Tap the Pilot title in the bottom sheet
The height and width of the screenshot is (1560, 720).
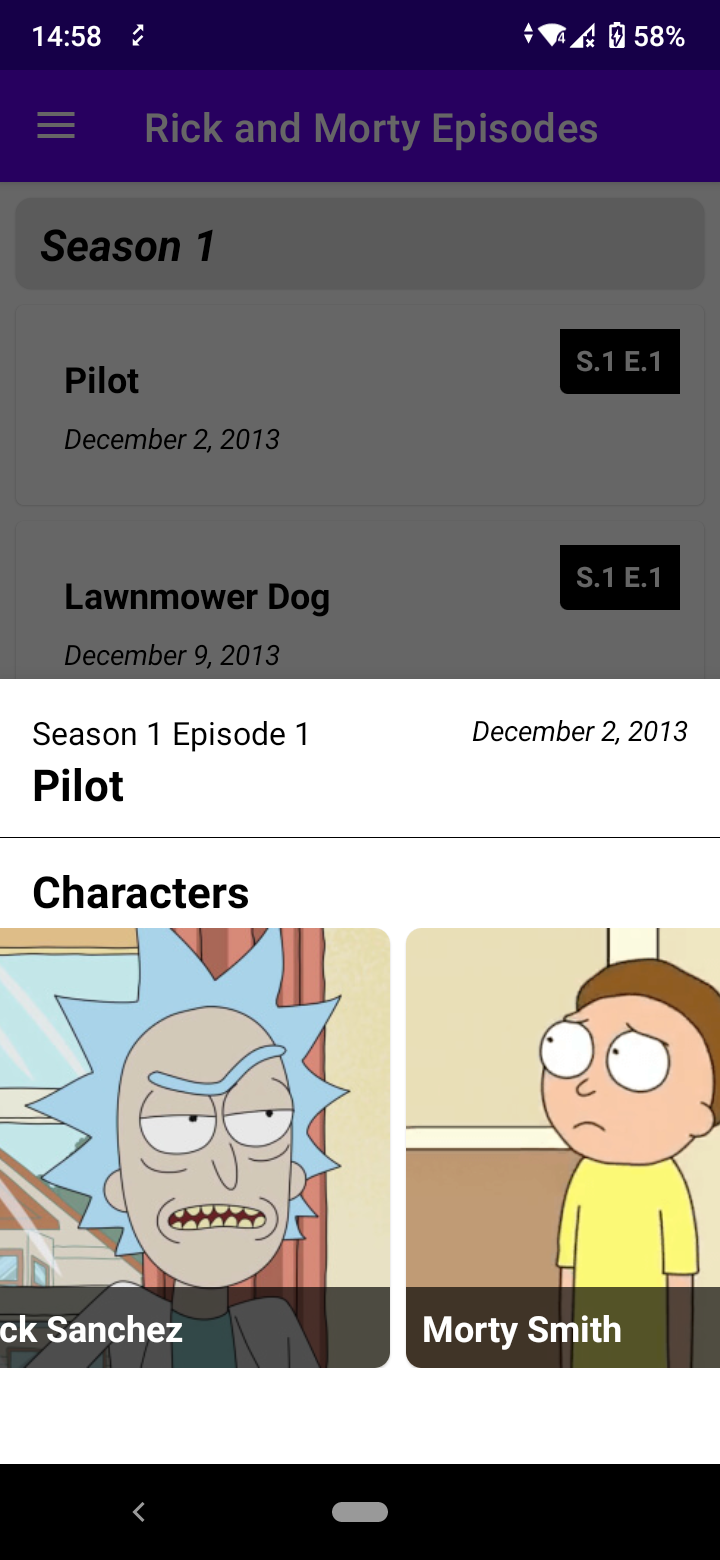(x=78, y=786)
